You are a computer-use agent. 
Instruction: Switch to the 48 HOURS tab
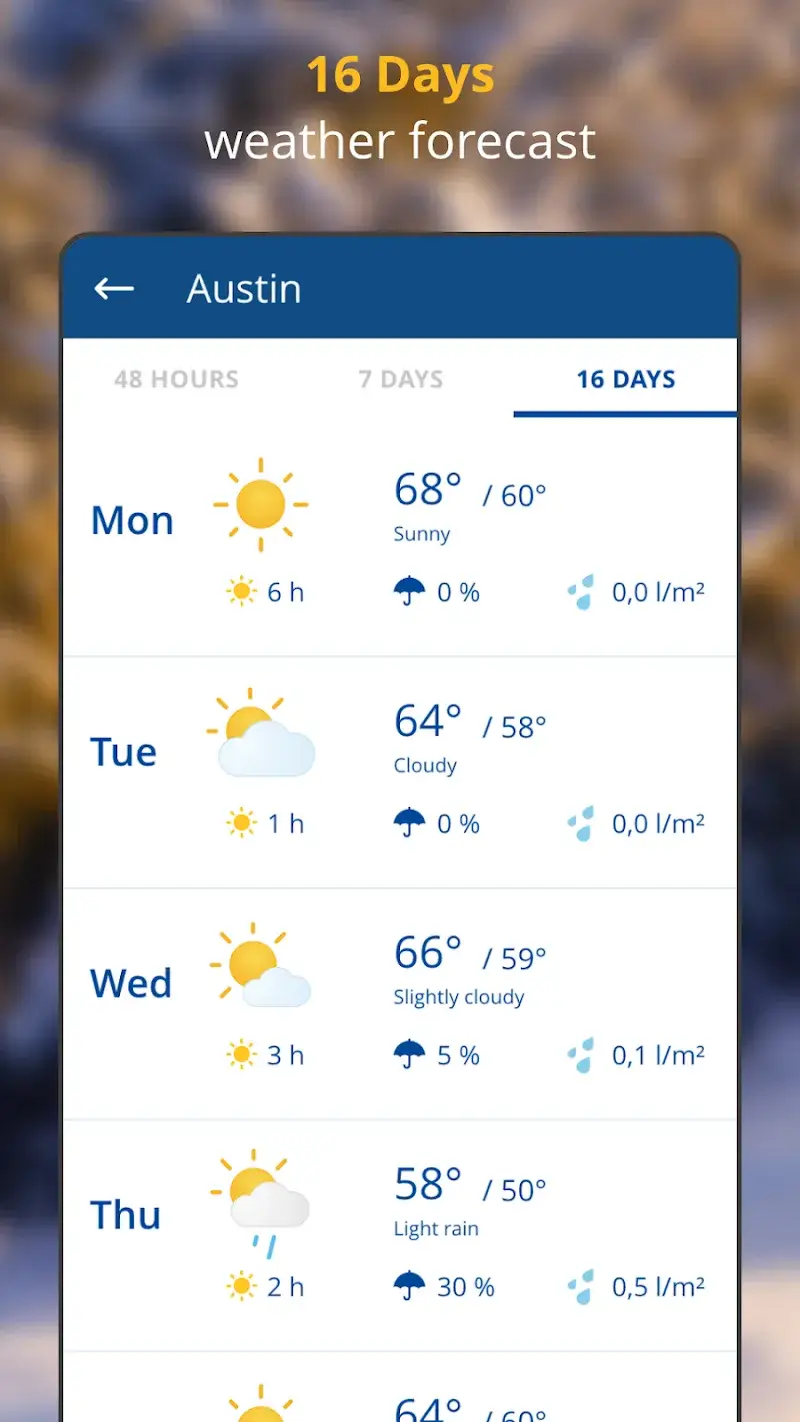(175, 379)
